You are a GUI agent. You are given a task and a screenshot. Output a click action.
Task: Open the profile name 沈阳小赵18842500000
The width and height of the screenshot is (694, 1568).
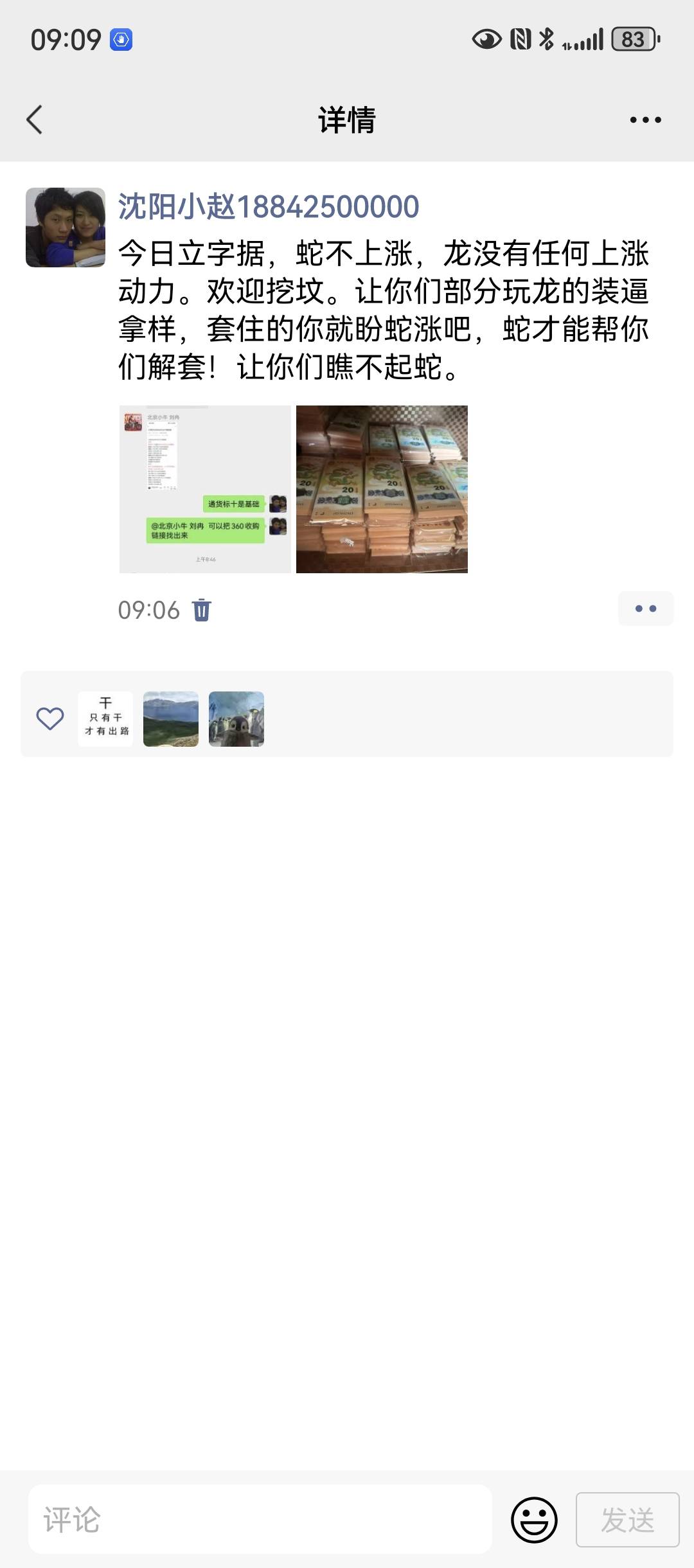click(269, 207)
